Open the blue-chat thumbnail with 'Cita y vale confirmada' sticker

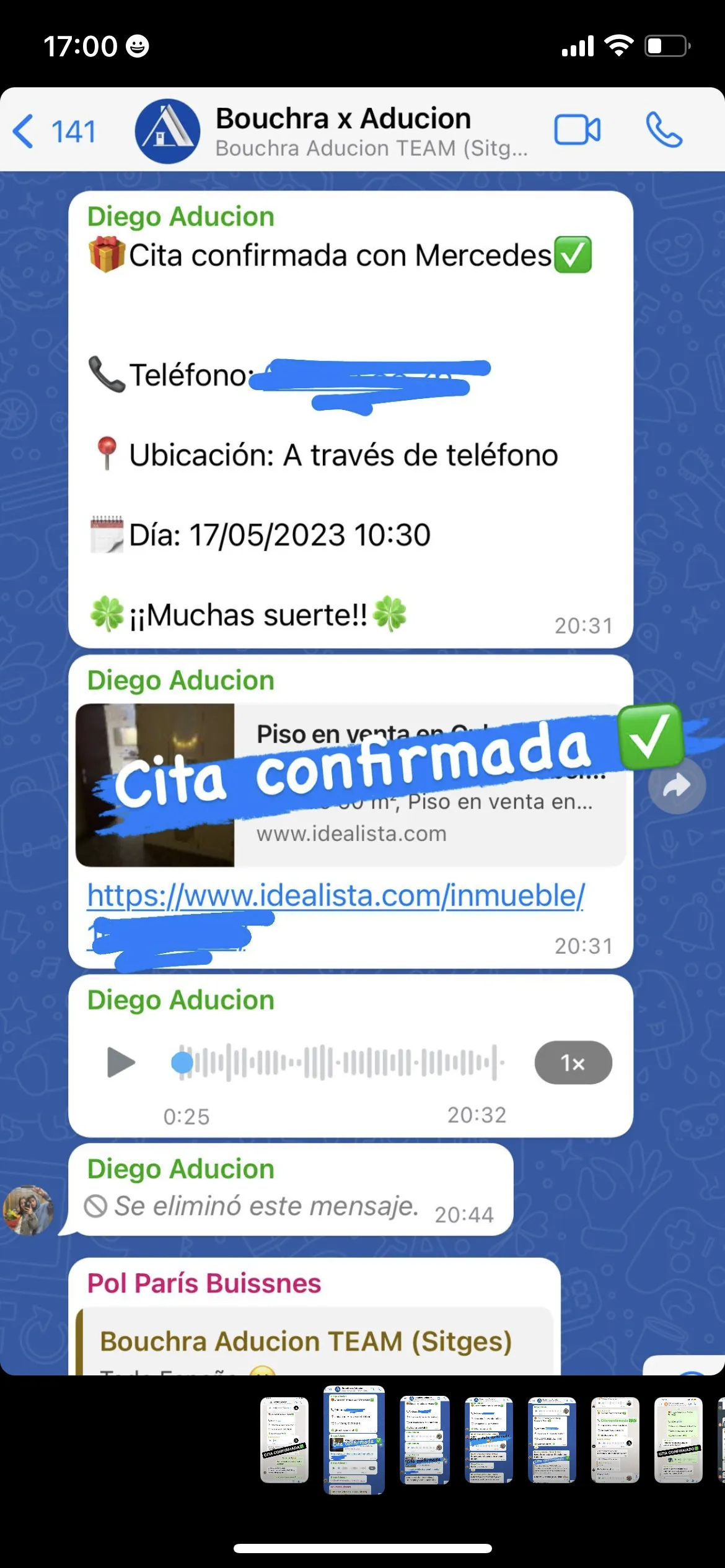(x=488, y=1440)
